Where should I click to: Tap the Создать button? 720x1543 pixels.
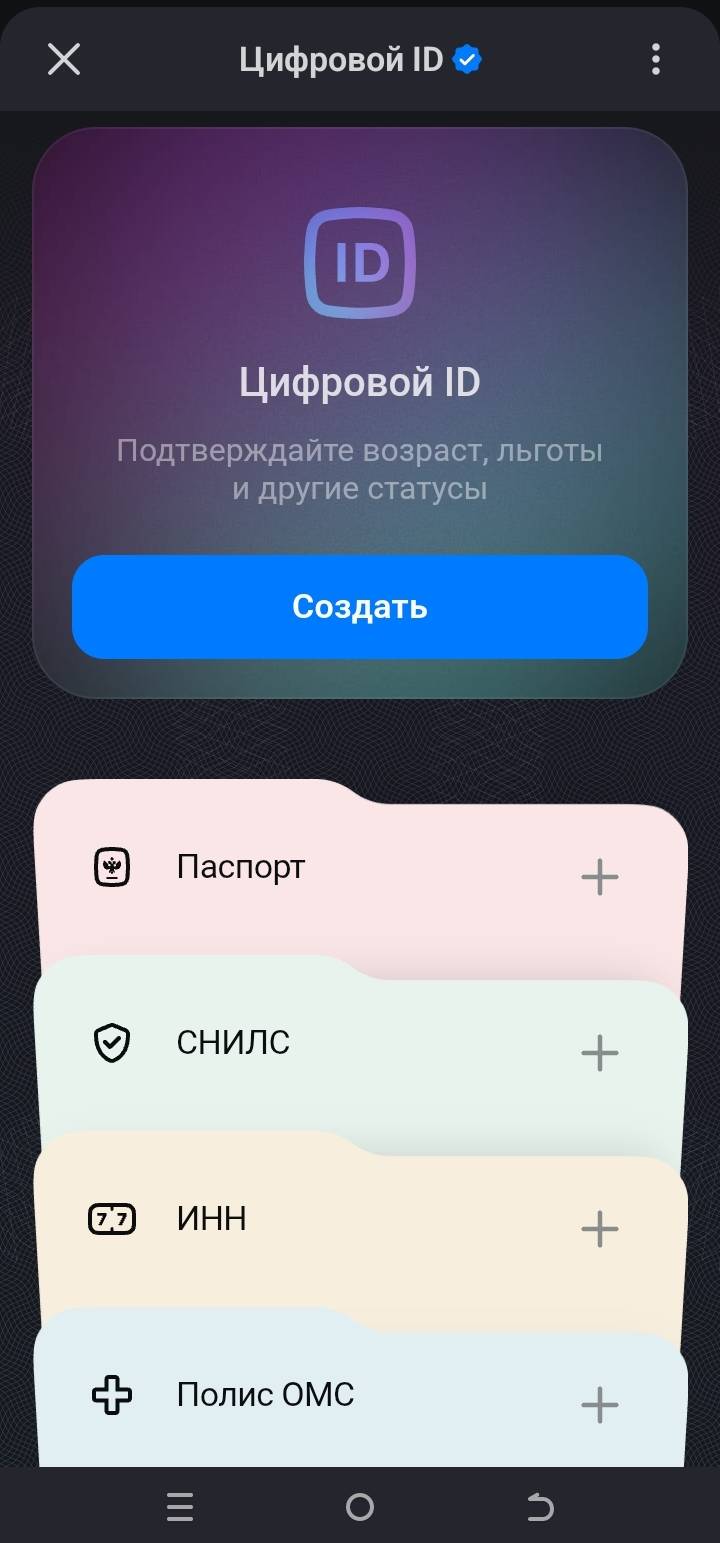tap(360, 607)
